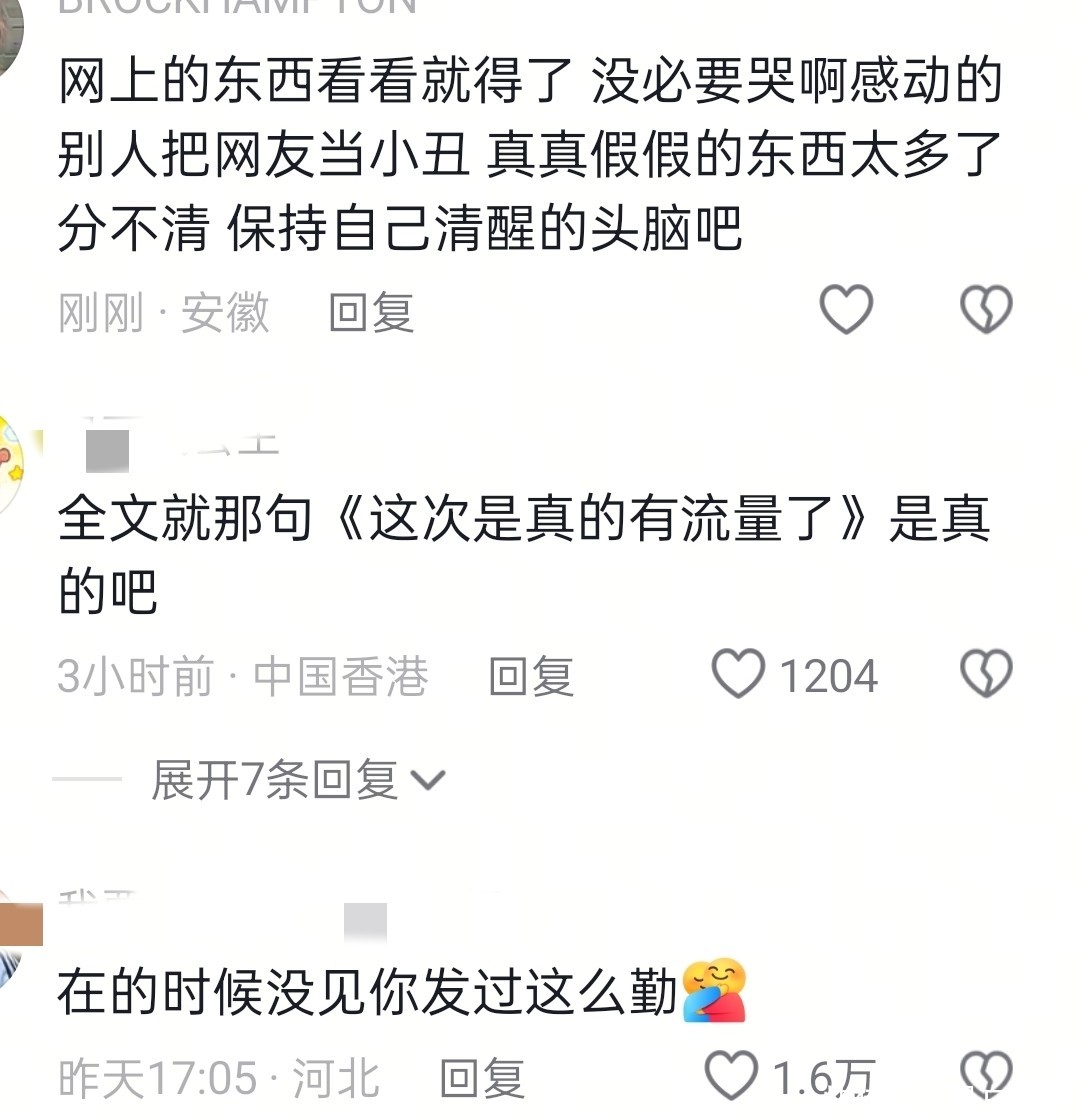Like the comment with 1.6万 likes

[731, 1074]
